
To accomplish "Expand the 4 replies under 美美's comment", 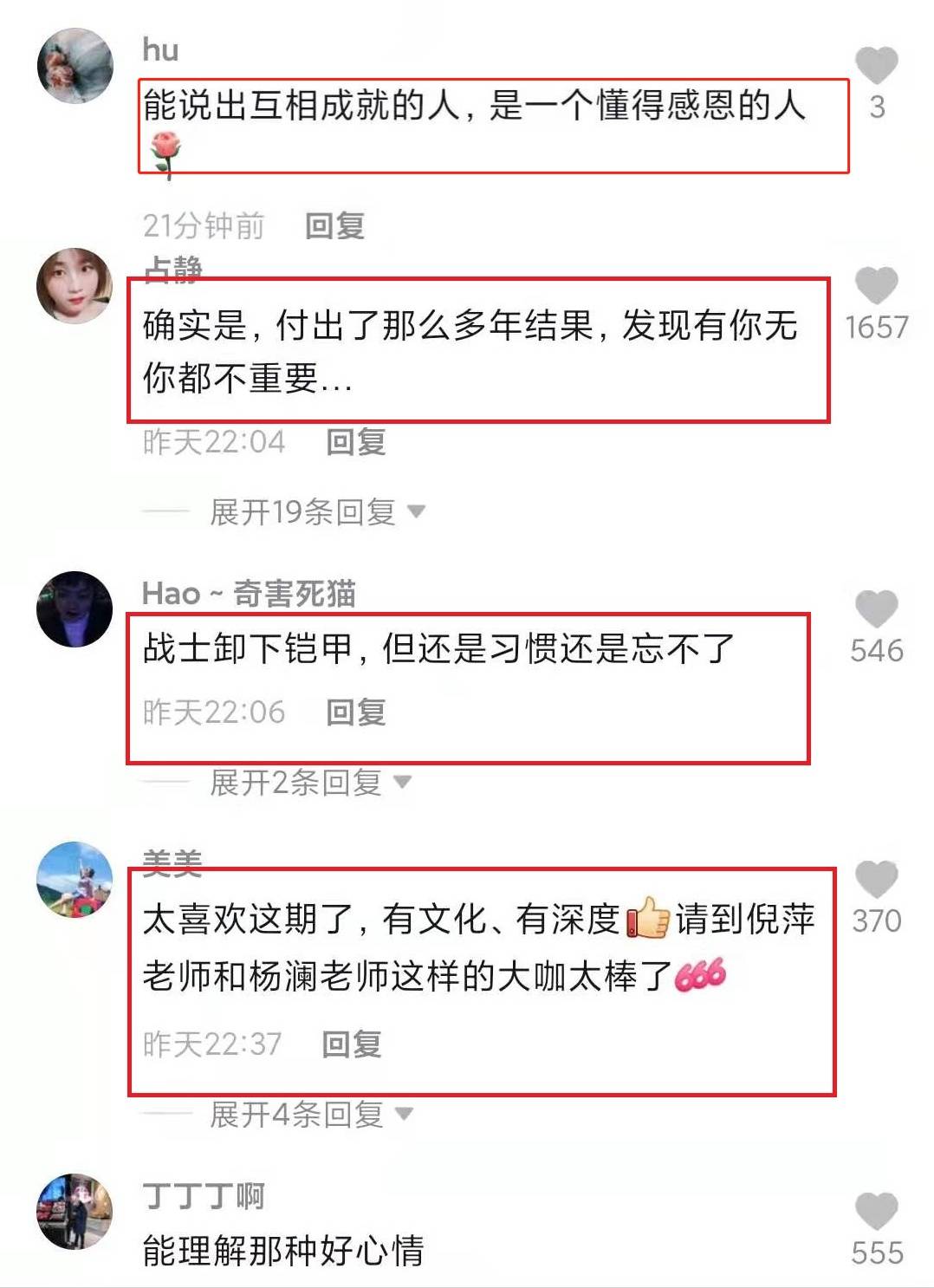I will click(310, 1115).
